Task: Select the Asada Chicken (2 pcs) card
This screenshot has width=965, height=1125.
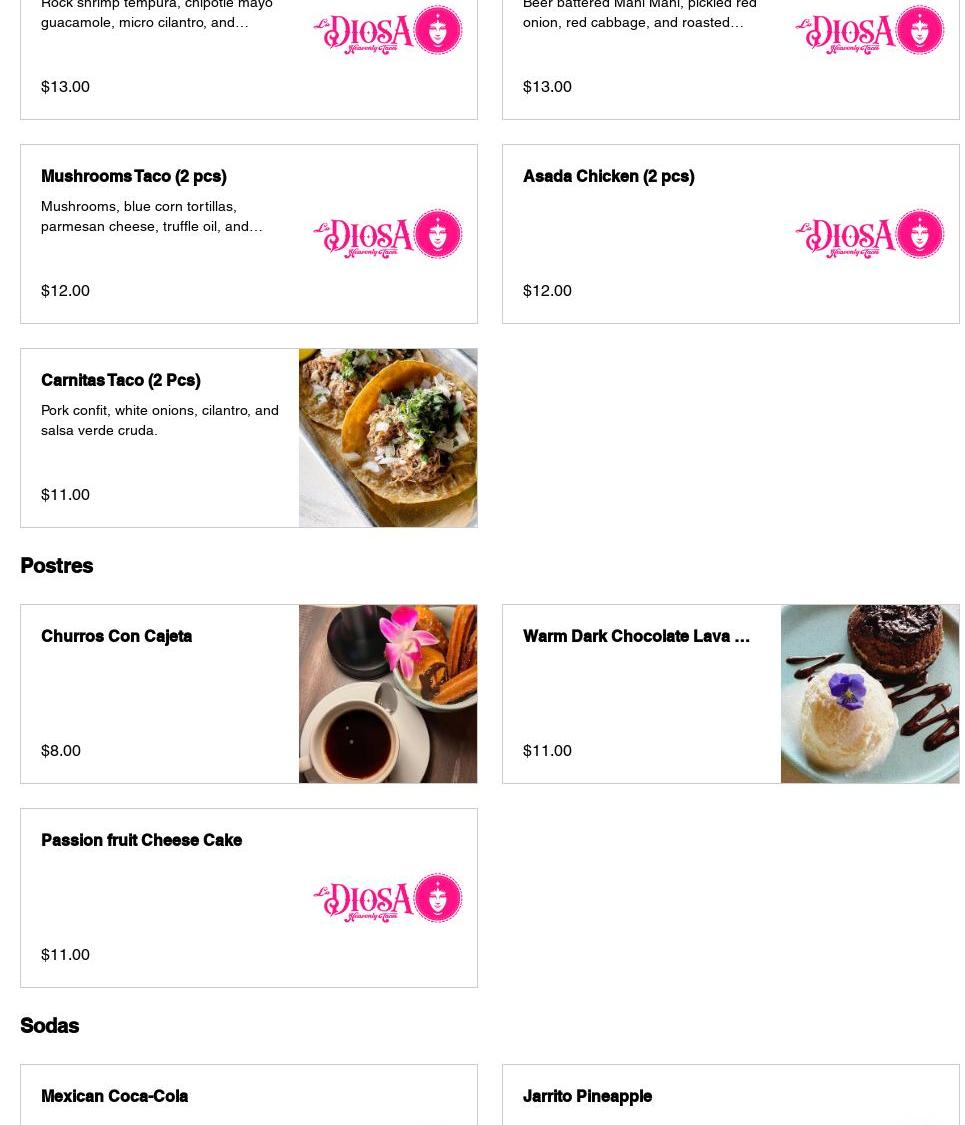Action: click(730, 234)
